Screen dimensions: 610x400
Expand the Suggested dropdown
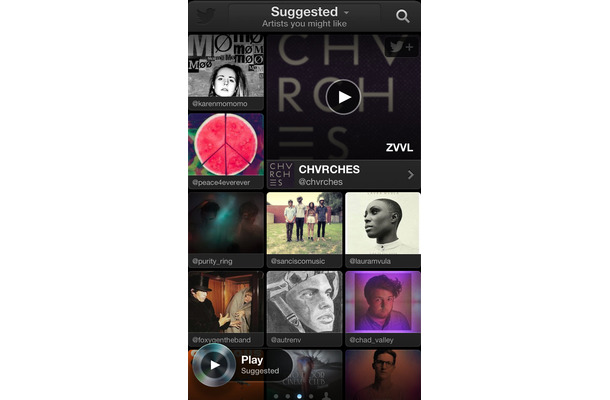tap(304, 16)
